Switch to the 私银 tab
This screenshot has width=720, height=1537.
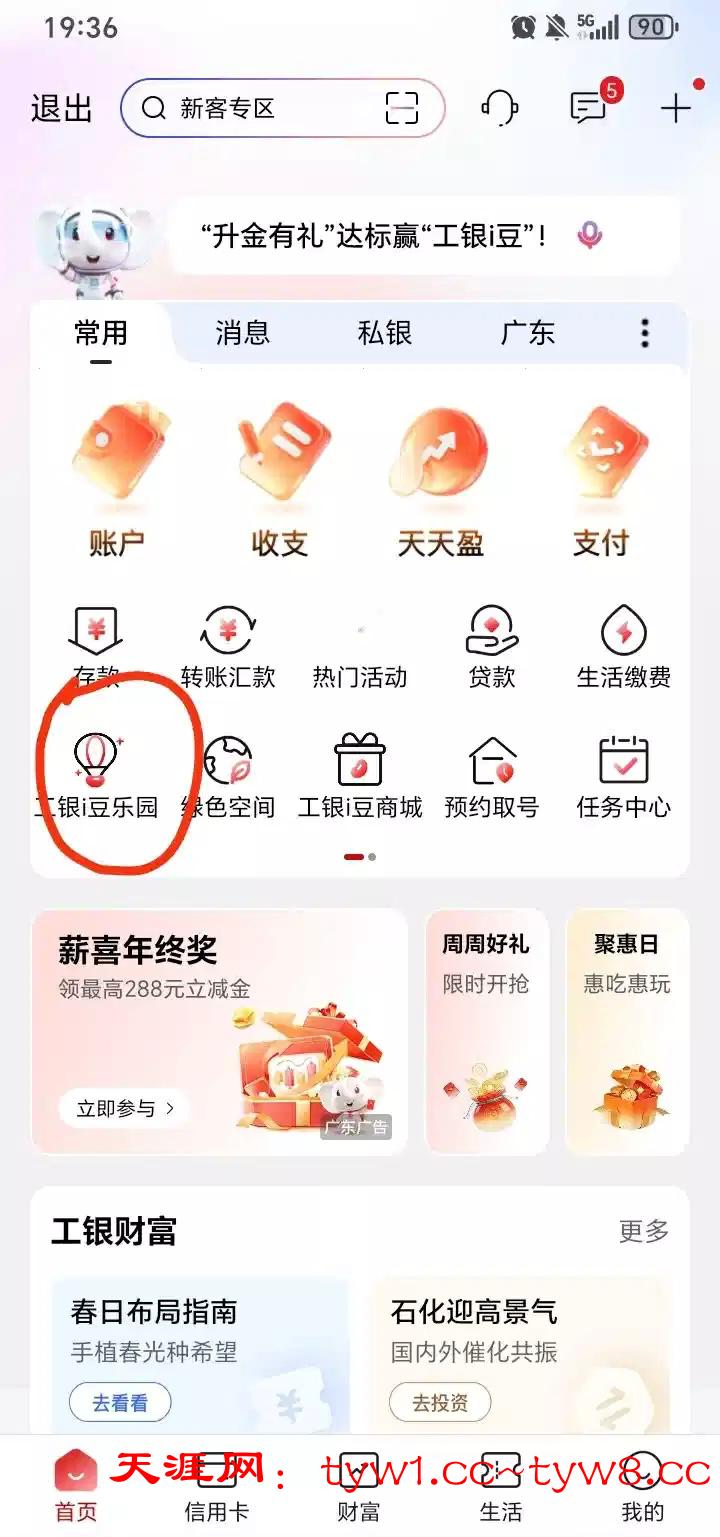click(x=385, y=333)
